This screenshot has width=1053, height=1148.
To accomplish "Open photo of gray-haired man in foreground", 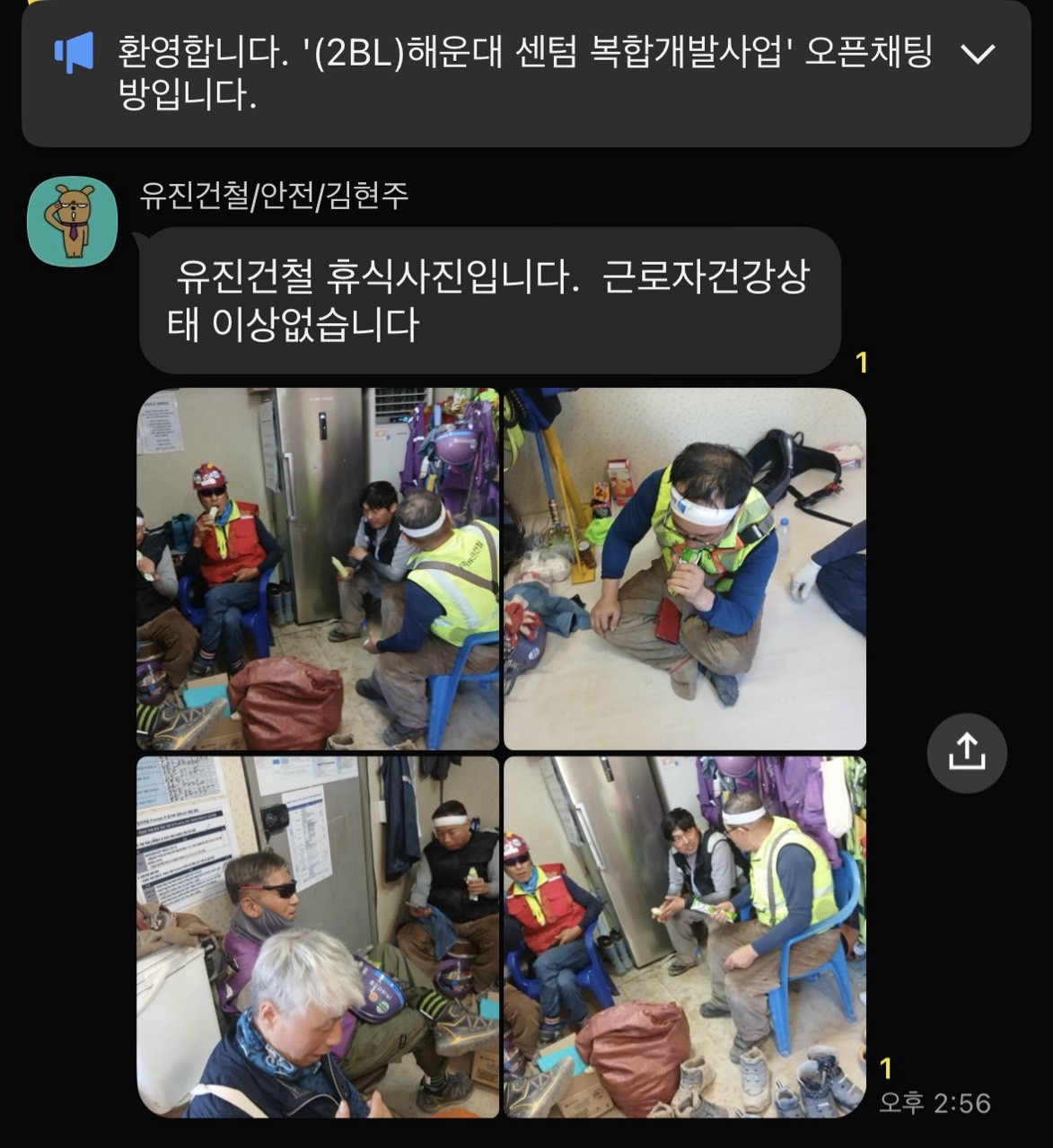I will click(x=318, y=937).
